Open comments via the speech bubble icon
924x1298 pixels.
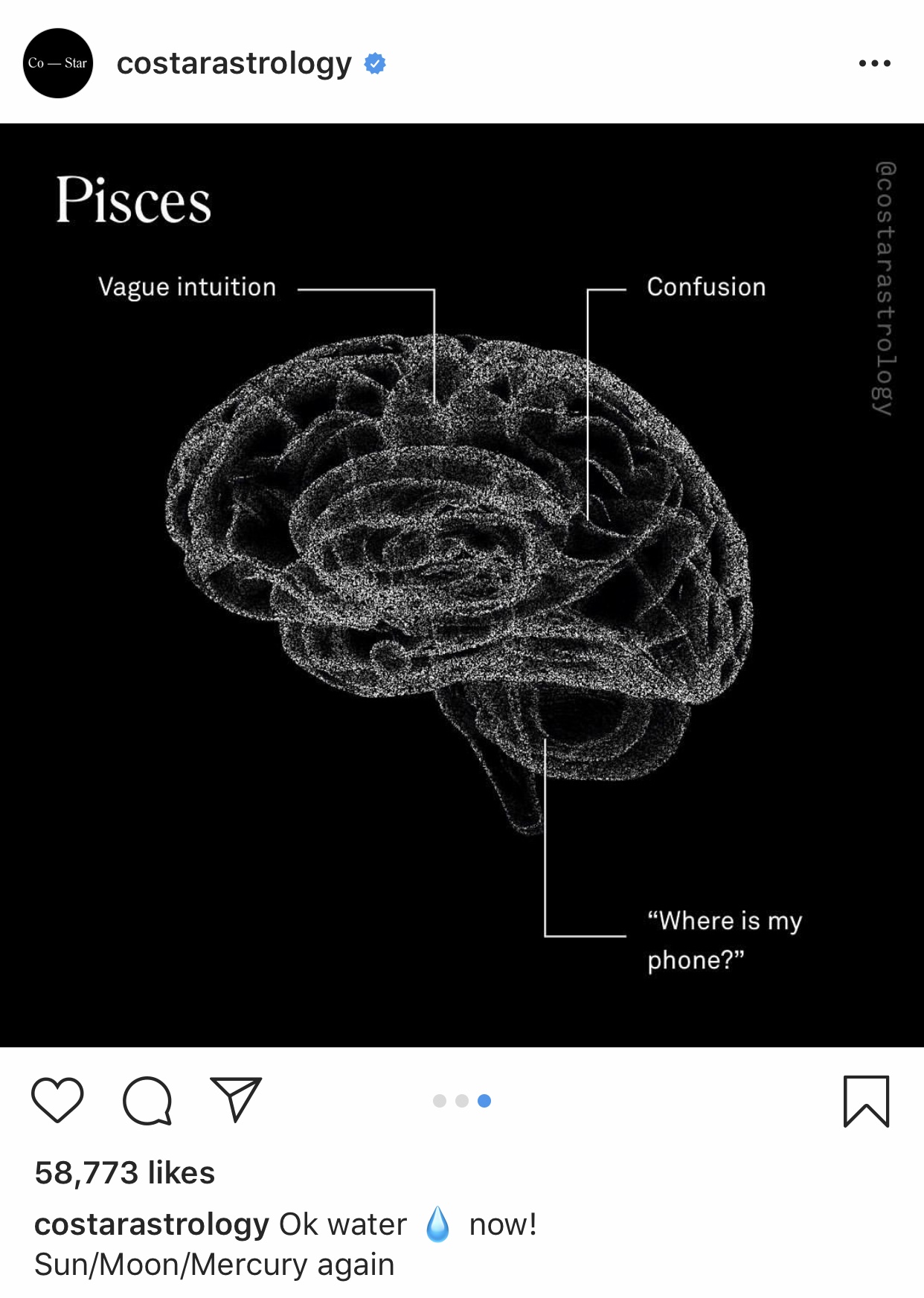point(147,1100)
